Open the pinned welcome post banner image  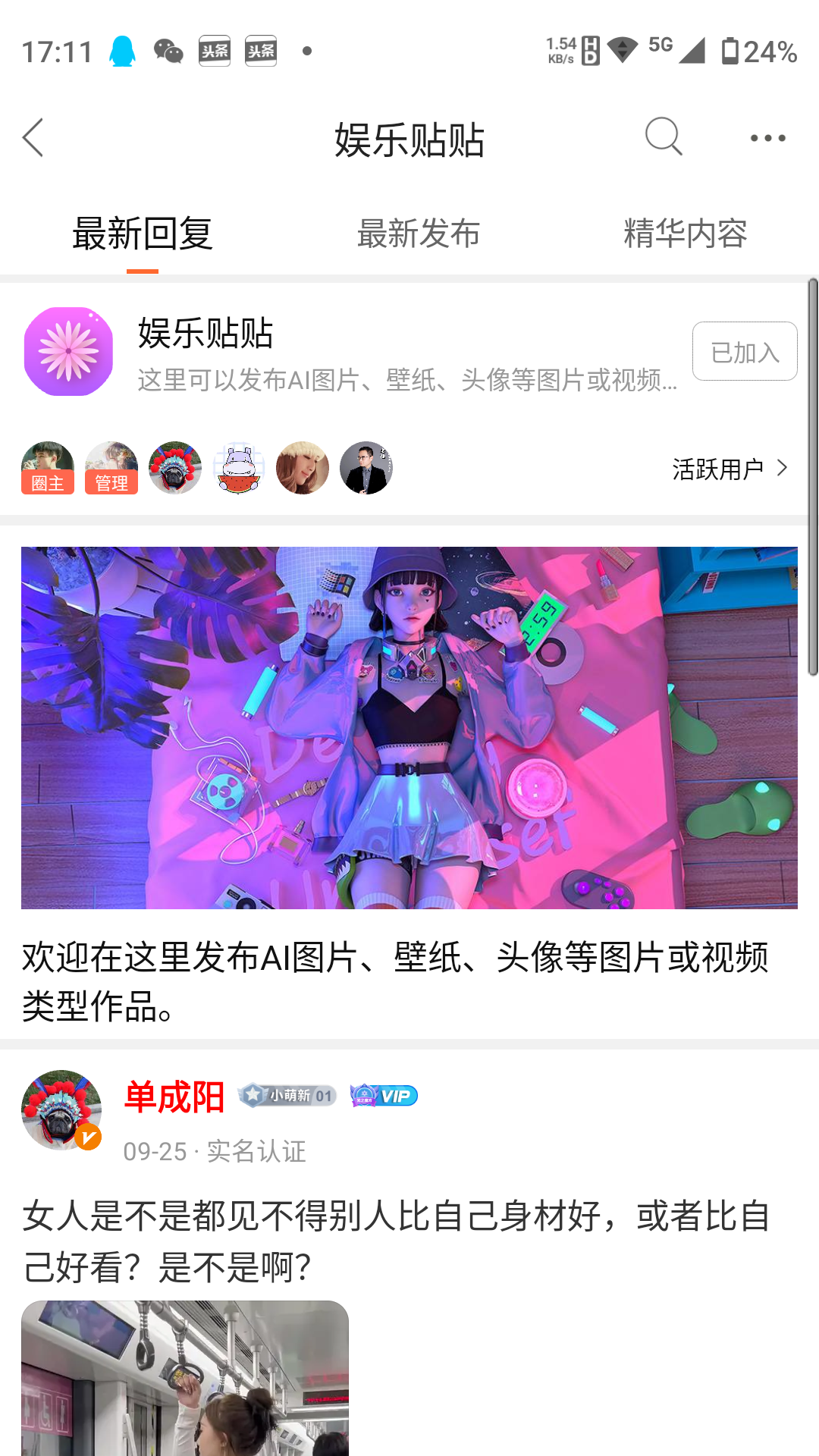[409, 728]
